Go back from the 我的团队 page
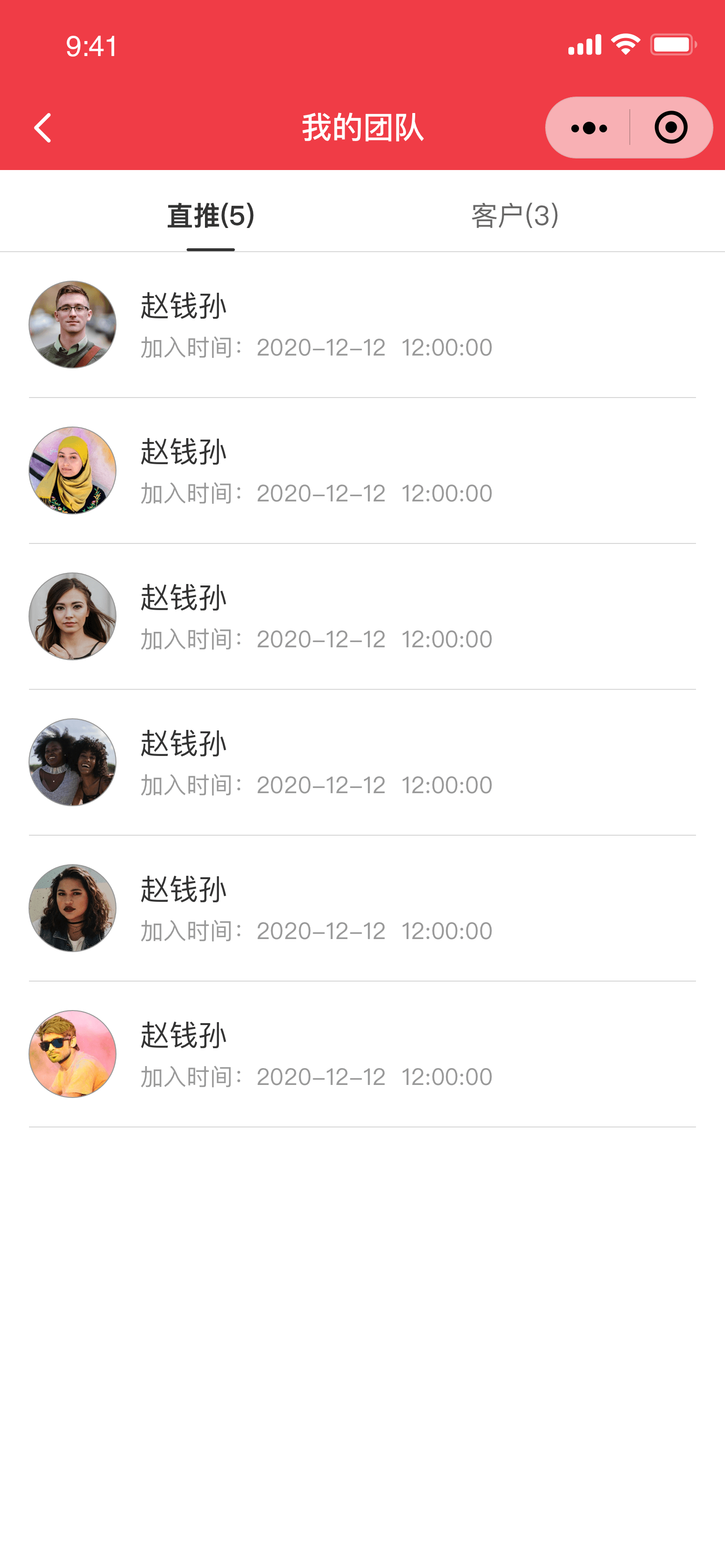The height and width of the screenshot is (1568, 725). (43, 128)
